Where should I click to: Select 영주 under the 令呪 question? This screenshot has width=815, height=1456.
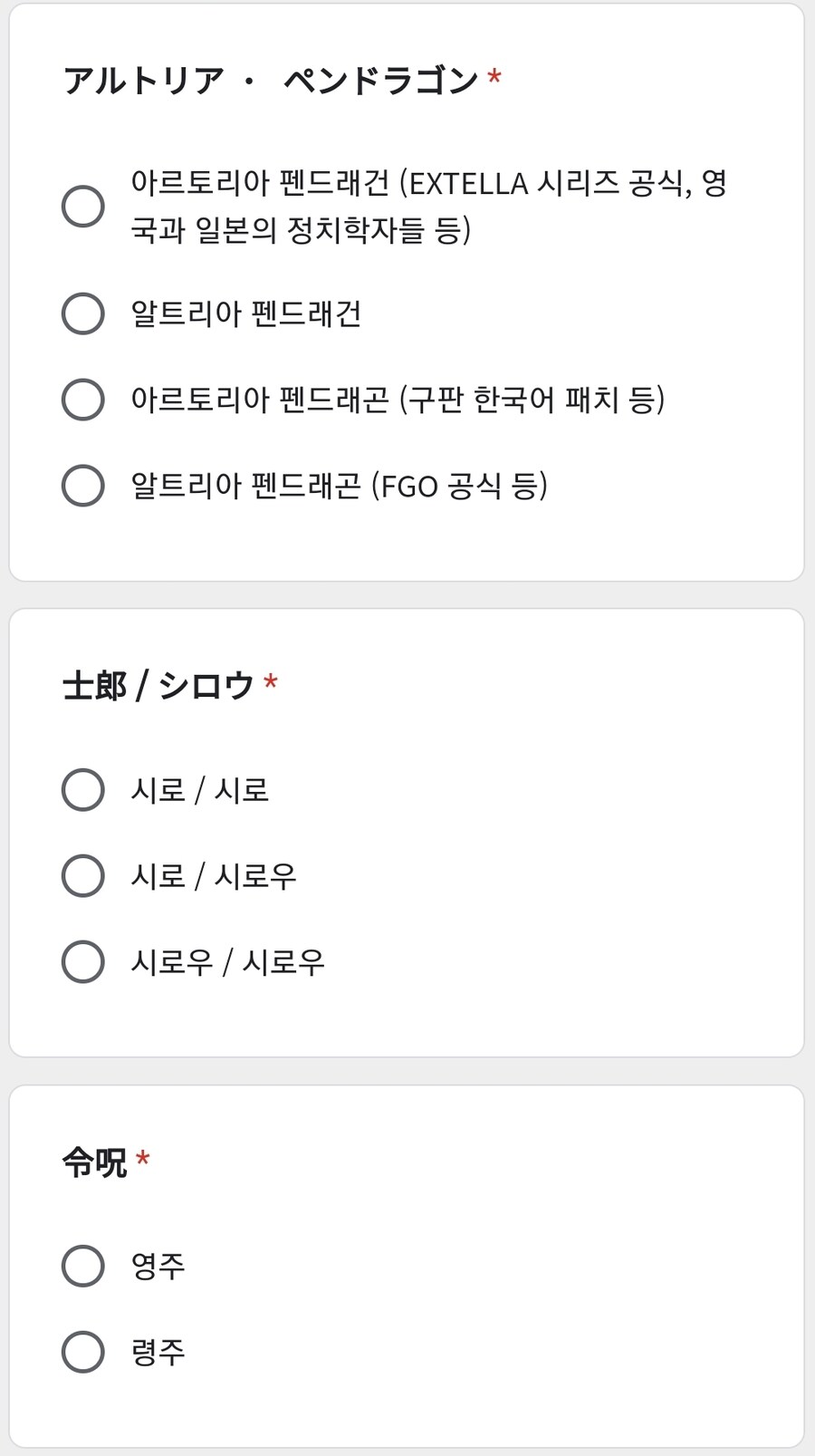(x=82, y=1265)
